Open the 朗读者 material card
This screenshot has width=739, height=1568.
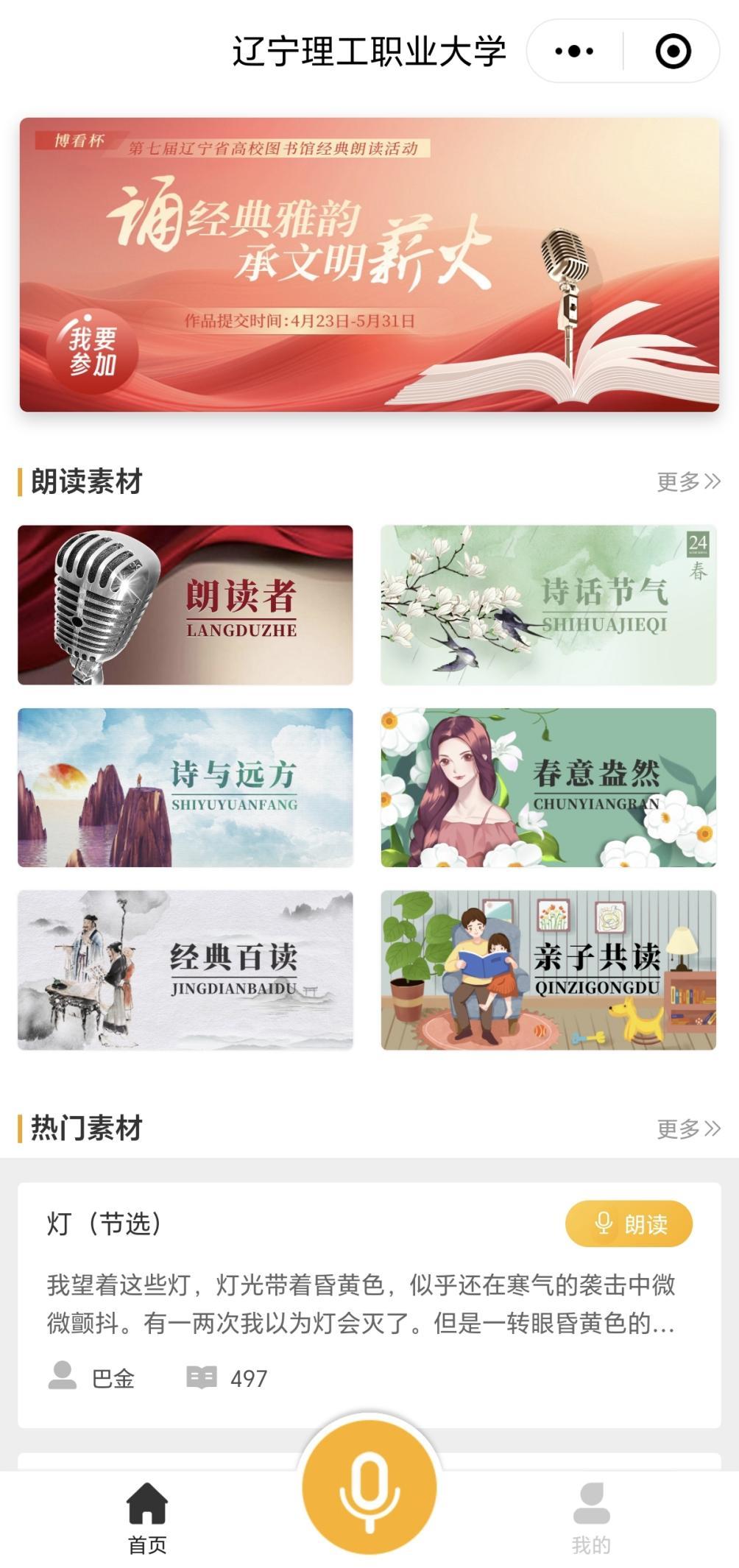tap(185, 605)
